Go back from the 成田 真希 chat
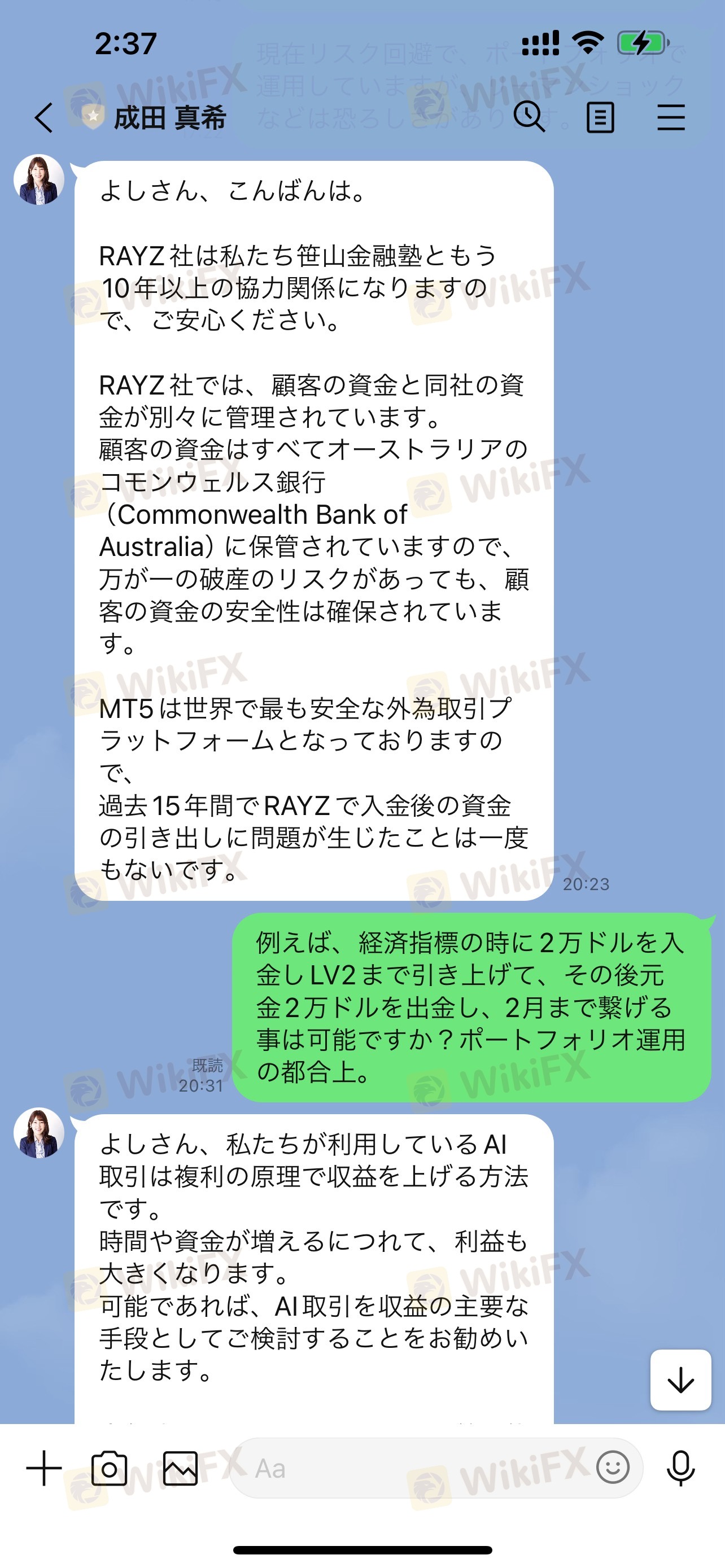725x1568 pixels. coord(44,117)
